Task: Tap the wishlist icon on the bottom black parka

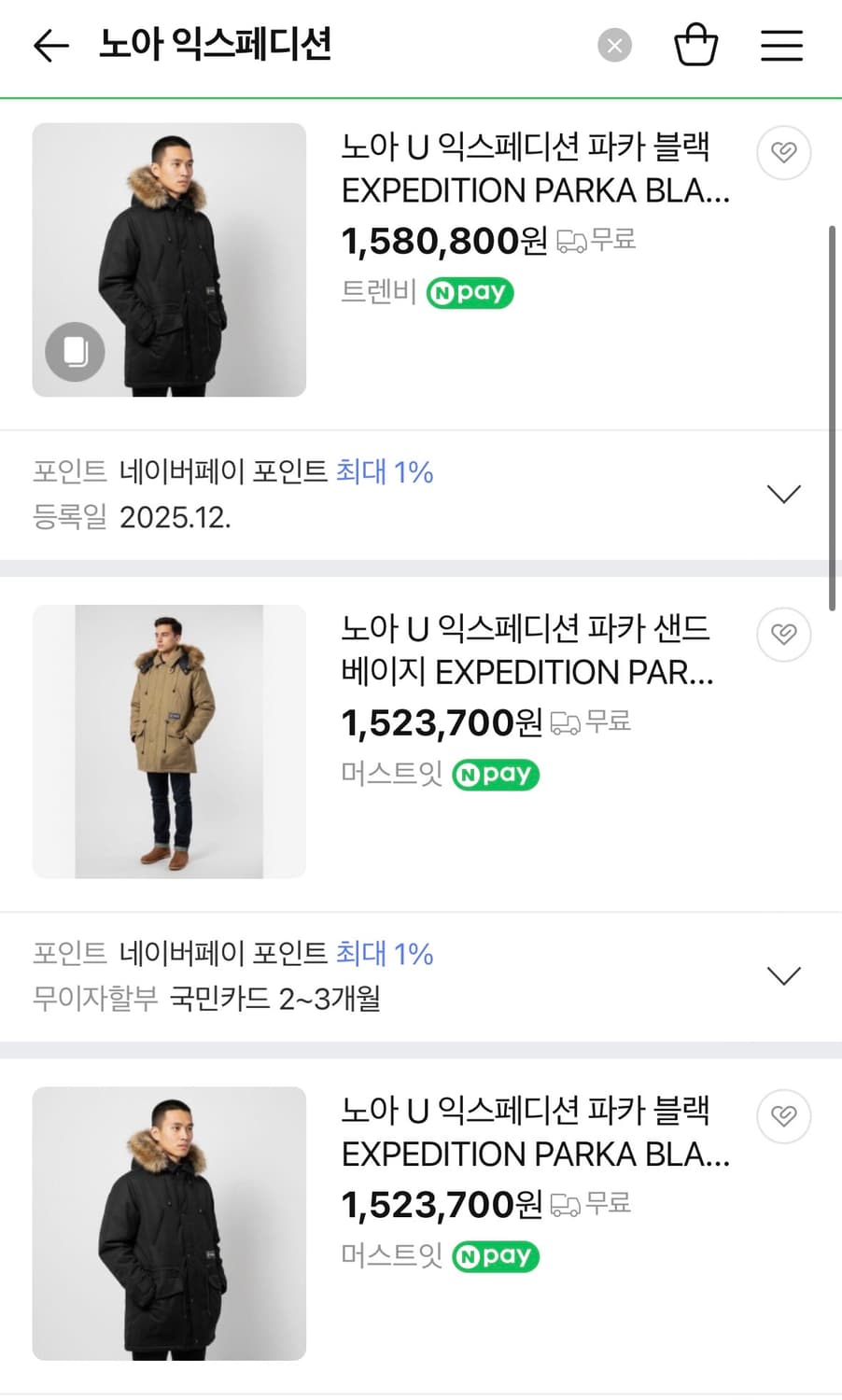Action: pyautogui.click(x=783, y=1116)
